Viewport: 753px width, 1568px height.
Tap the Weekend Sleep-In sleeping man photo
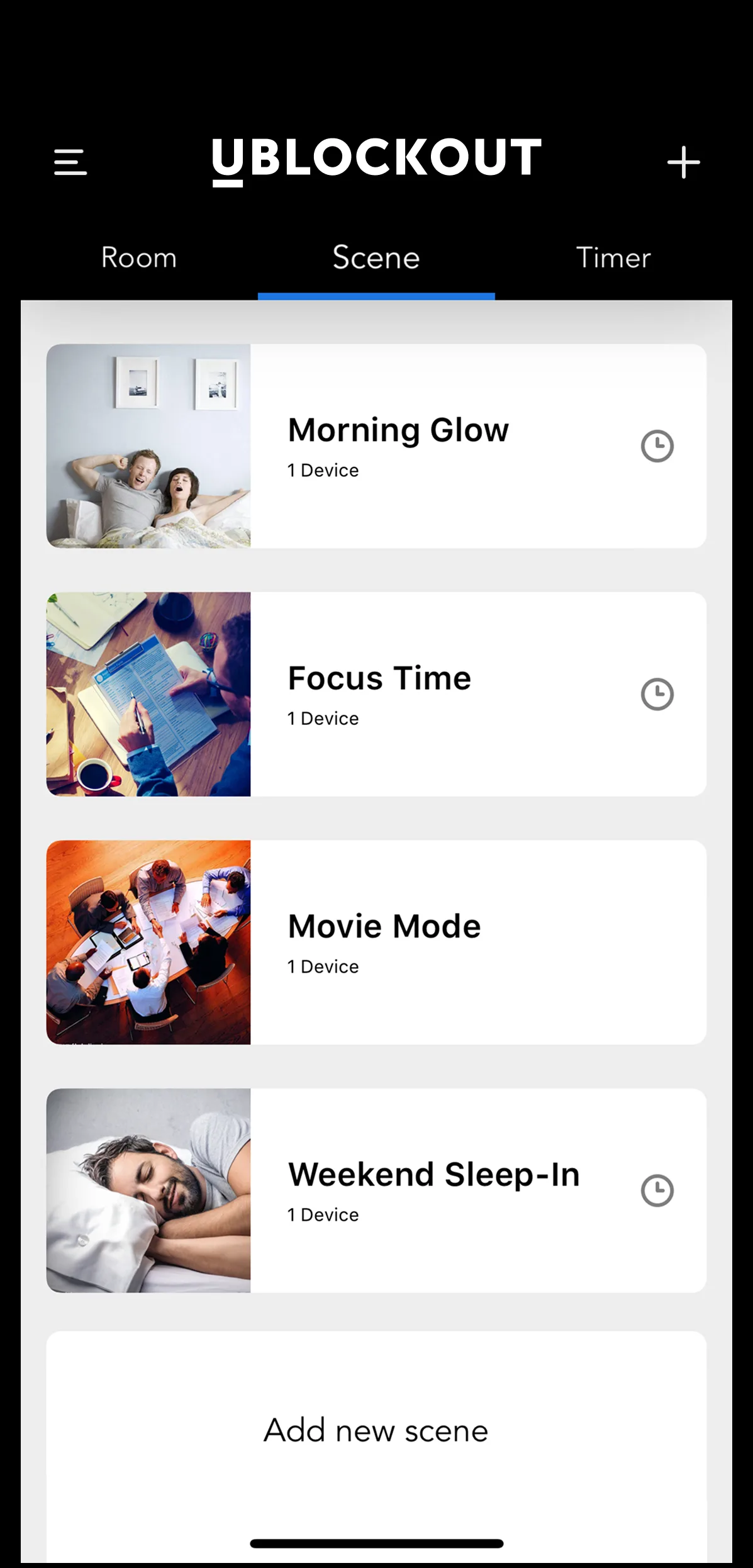point(148,1189)
